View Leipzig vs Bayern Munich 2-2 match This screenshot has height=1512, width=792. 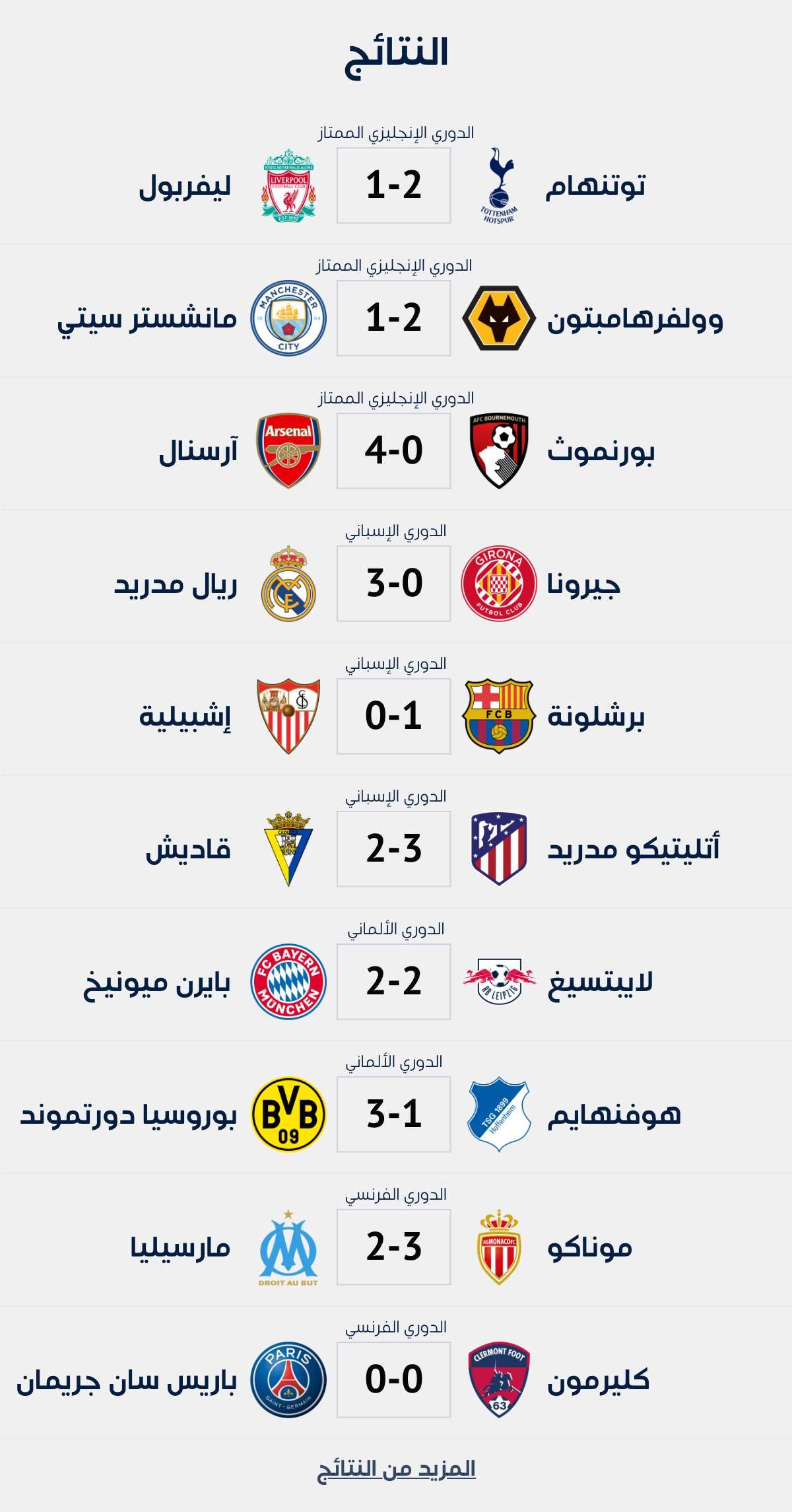click(394, 982)
